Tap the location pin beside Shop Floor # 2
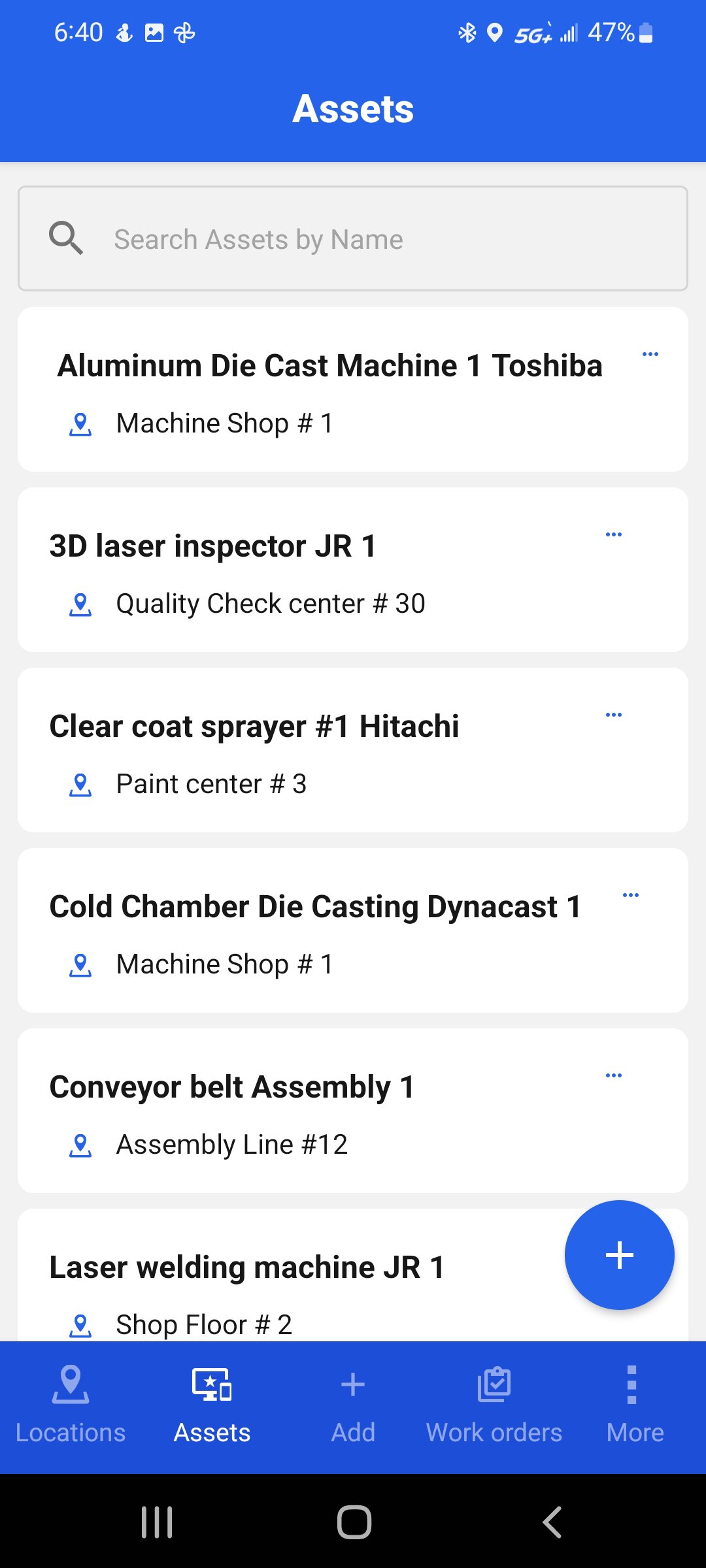 coord(80,1324)
